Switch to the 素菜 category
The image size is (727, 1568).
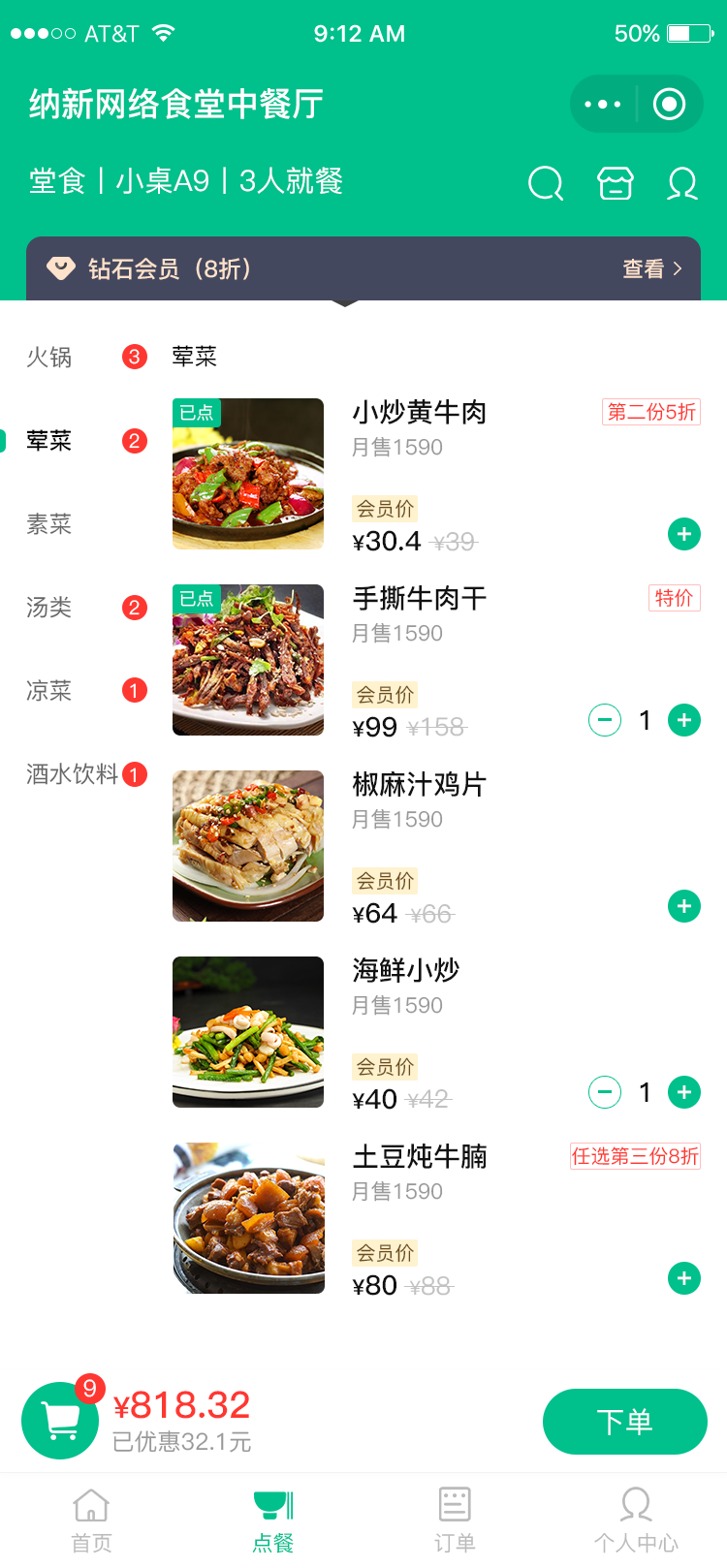coord(48,524)
